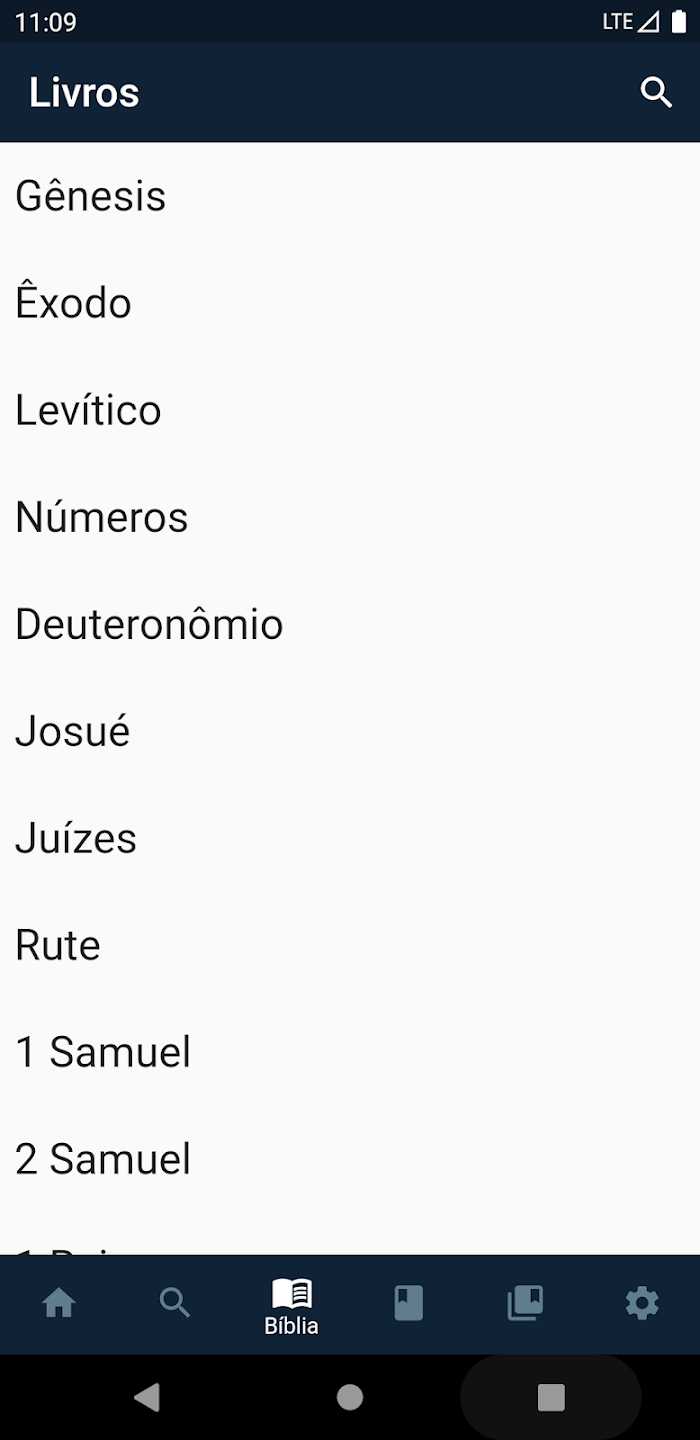This screenshot has width=700, height=1440.
Task: Open the single bookmark tab
Action: tap(408, 1304)
